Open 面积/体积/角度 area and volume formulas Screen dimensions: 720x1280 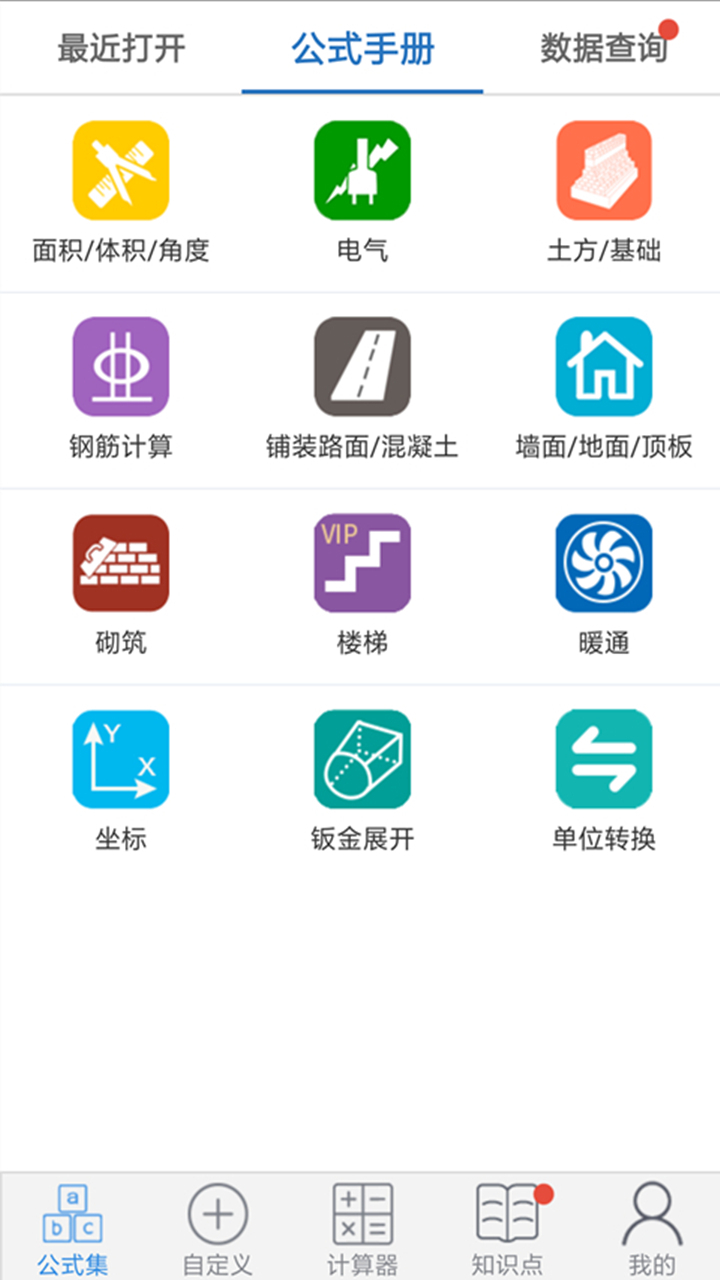[120, 169]
